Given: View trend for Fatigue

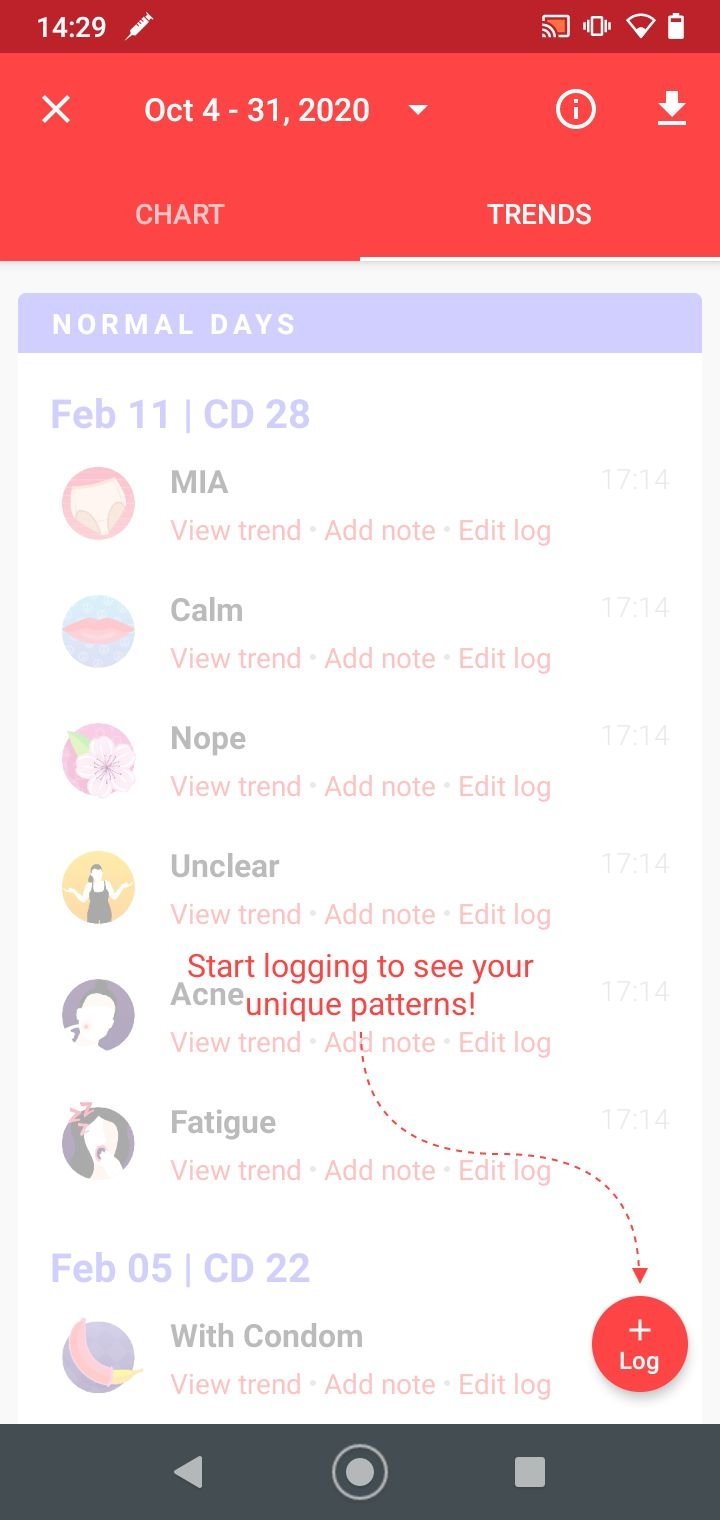Looking at the screenshot, I should [x=236, y=1170].
